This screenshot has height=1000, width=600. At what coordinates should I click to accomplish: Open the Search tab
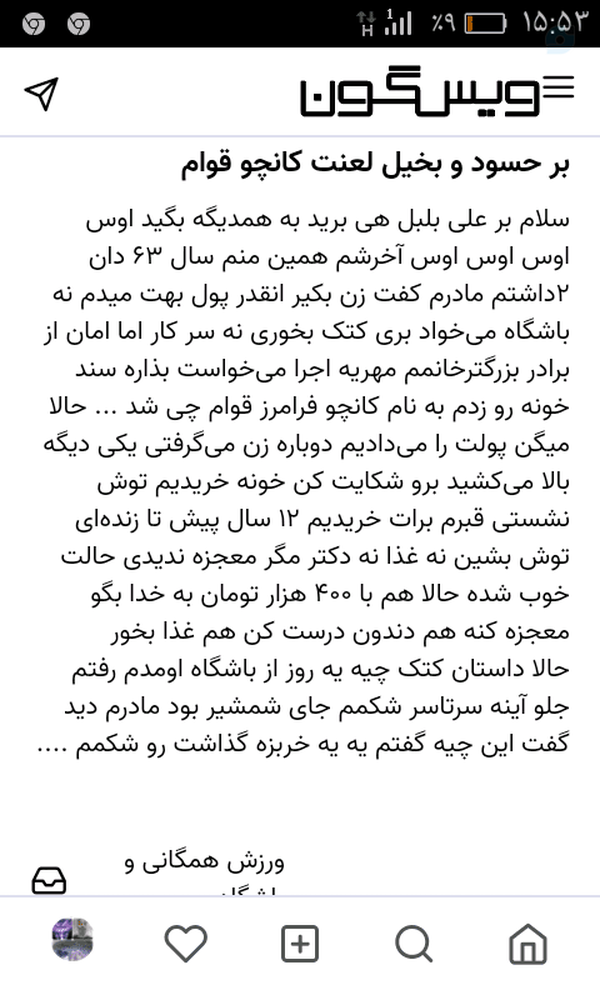(414, 943)
